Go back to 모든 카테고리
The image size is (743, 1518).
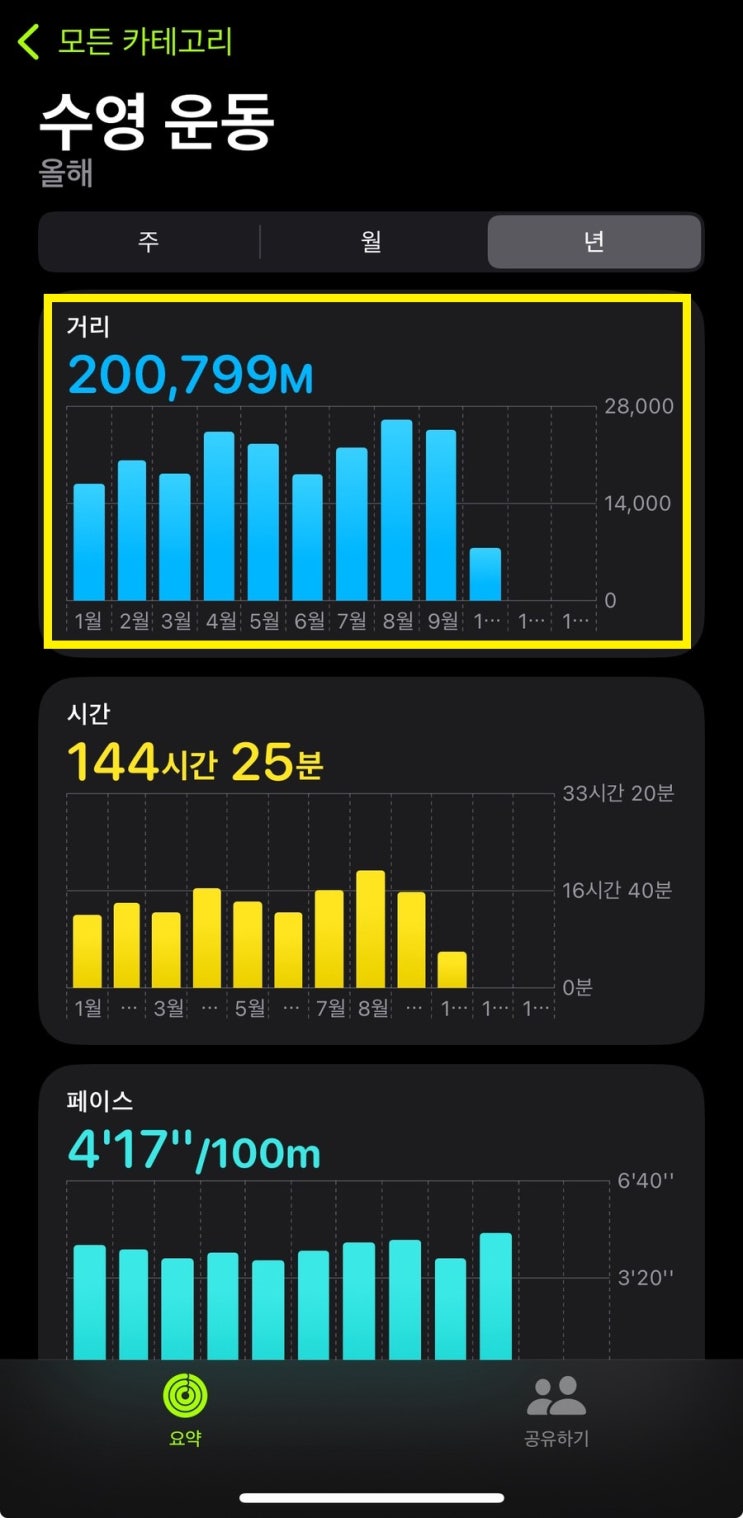[126, 42]
